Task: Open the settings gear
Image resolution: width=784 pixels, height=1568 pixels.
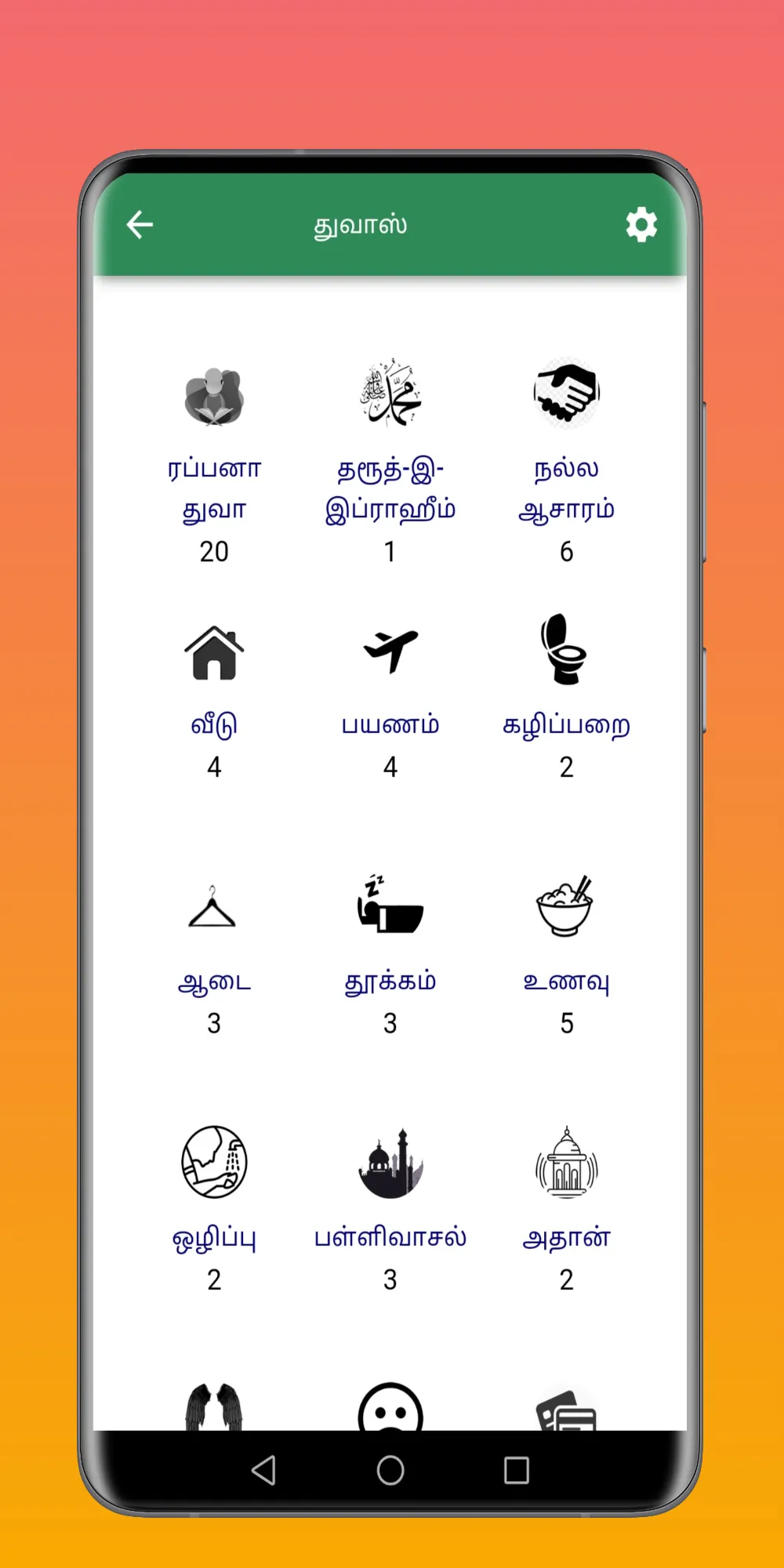Action: click(x=641, y=225)
